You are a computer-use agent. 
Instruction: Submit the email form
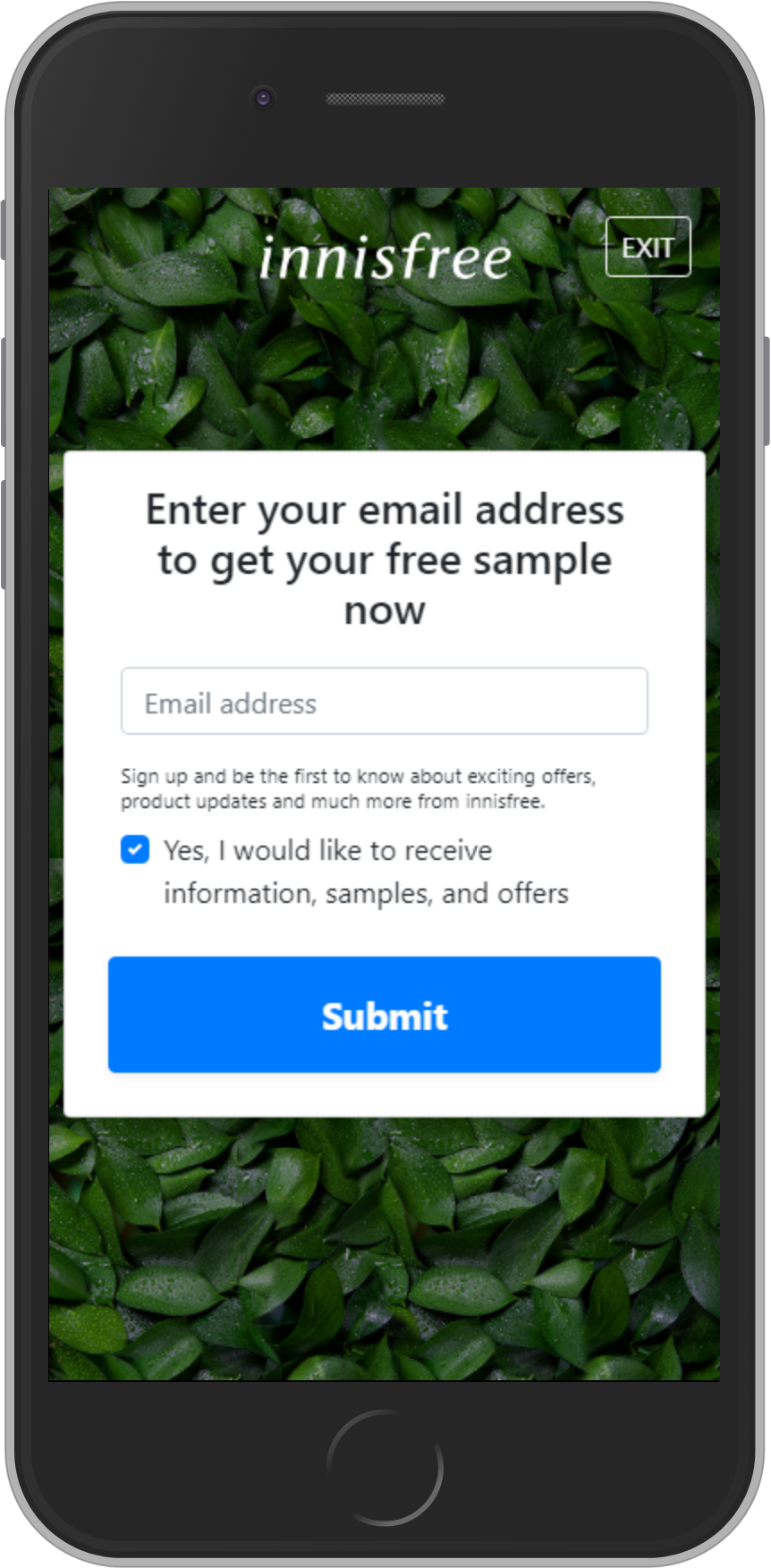point(384,1015)
